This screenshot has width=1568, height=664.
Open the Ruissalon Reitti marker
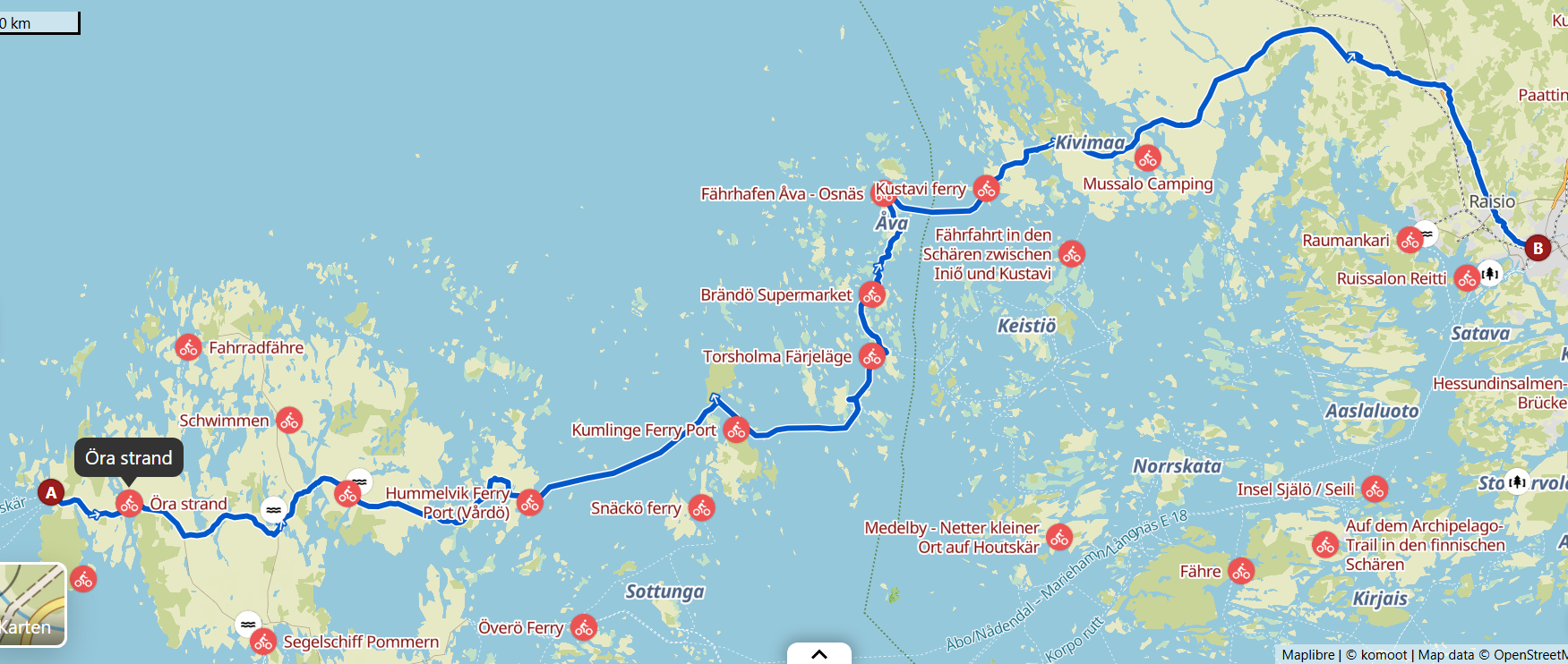[1467, 278]
